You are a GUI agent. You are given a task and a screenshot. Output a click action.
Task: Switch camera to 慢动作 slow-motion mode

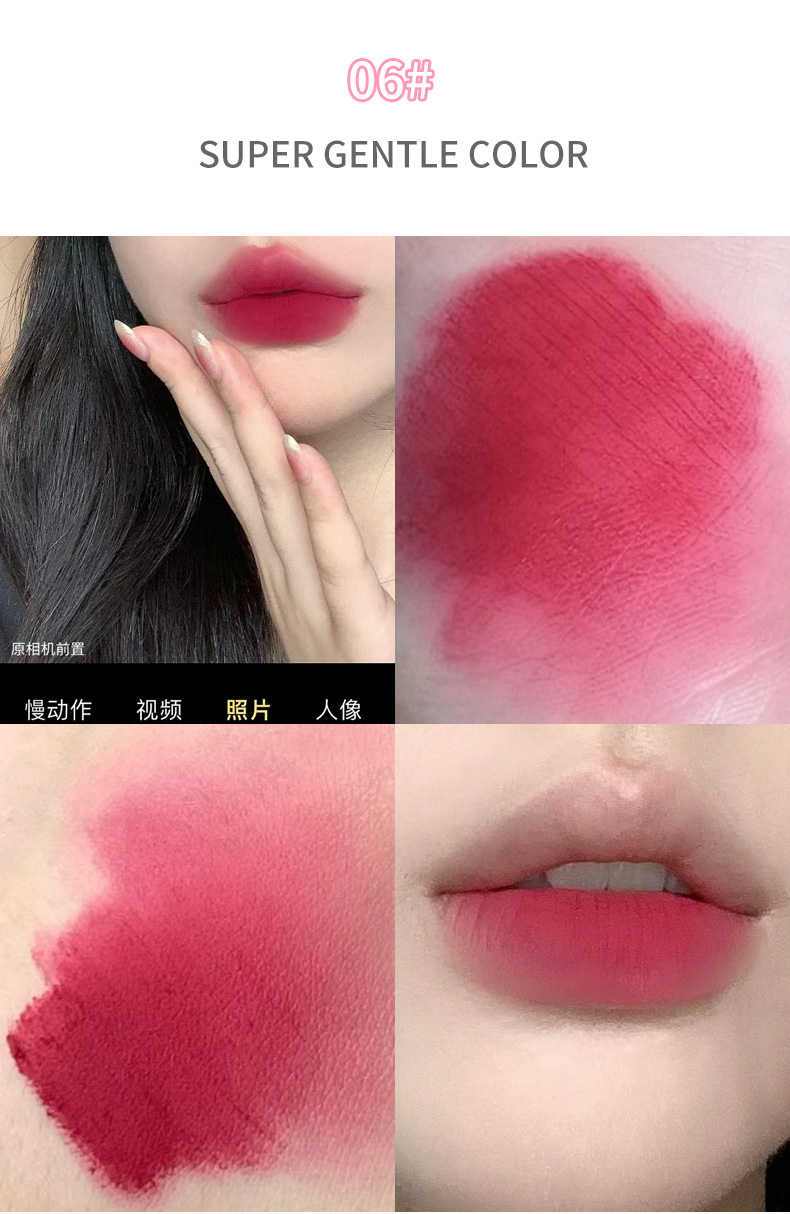coord(58,710)
